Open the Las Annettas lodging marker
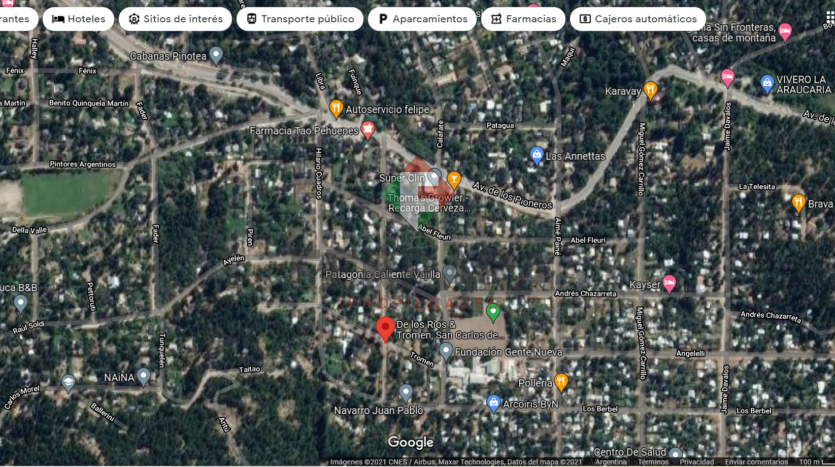The image size is (835, 467). [537, 155]
